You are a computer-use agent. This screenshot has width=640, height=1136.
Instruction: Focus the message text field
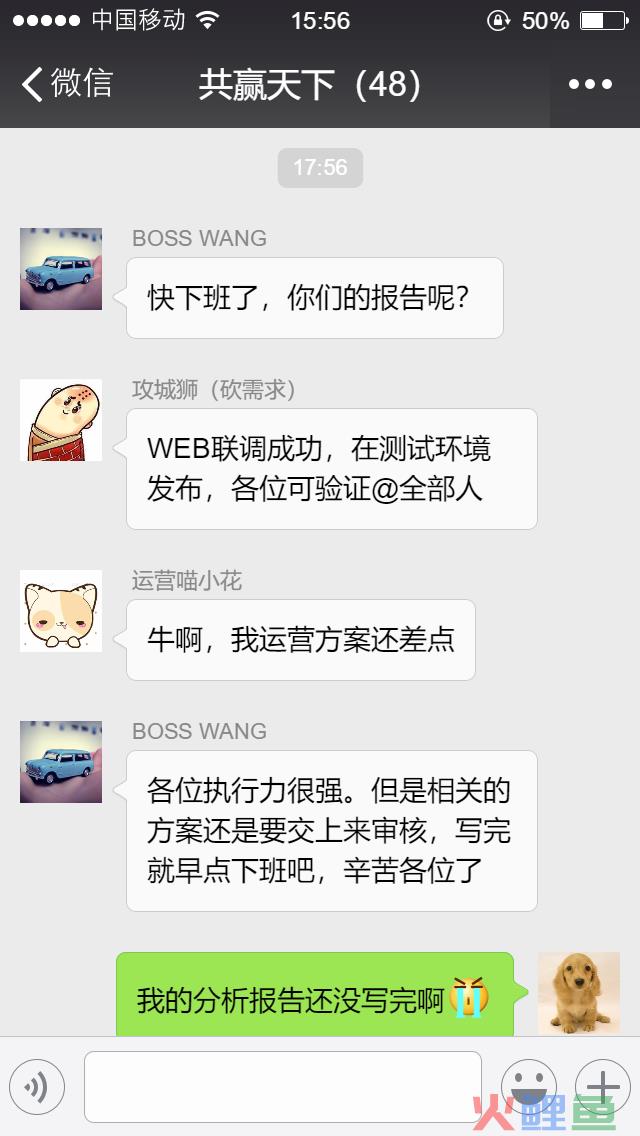[x=283, y=1086]
